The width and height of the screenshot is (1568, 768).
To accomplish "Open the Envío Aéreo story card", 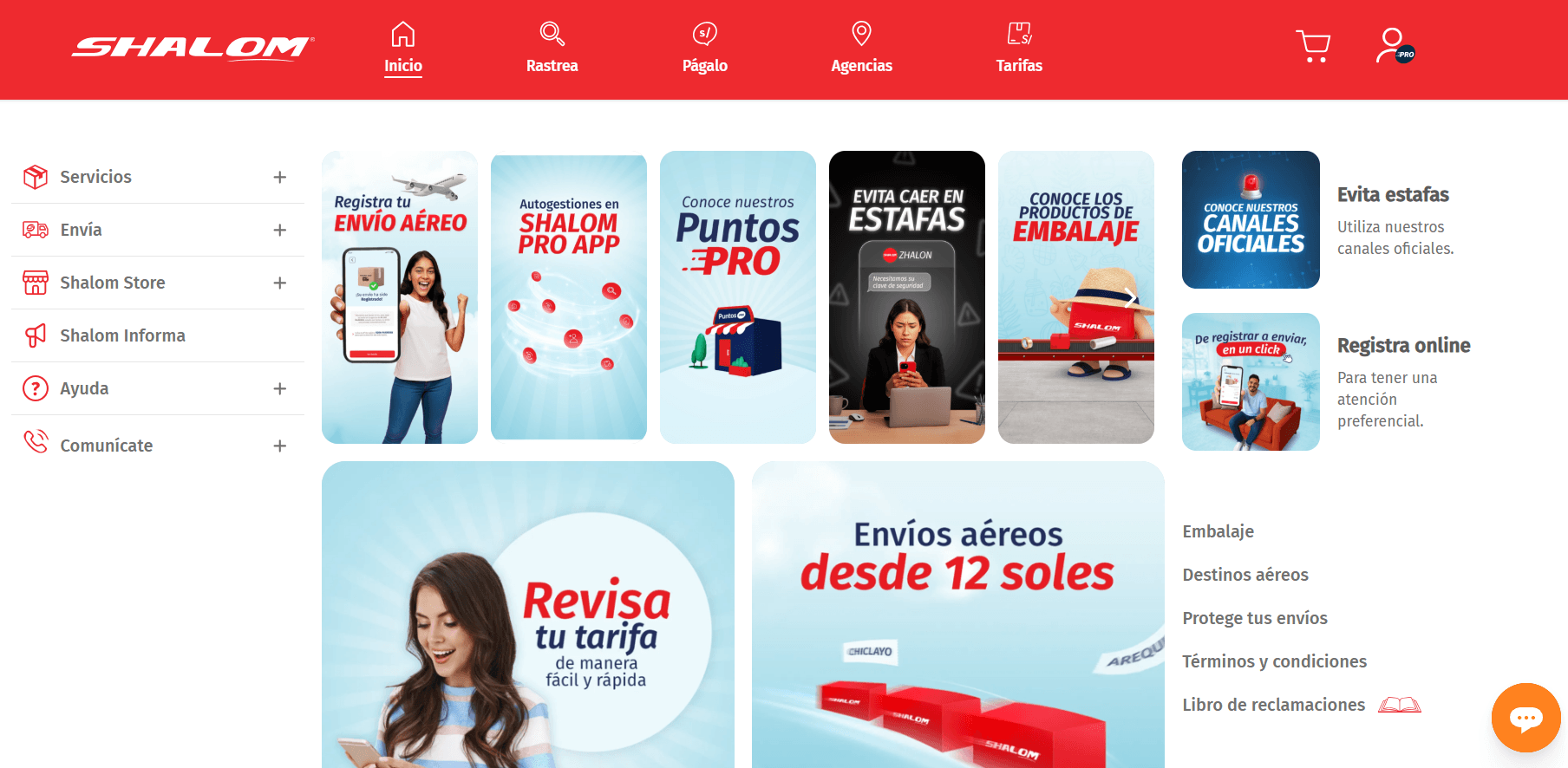I will 399,297.
